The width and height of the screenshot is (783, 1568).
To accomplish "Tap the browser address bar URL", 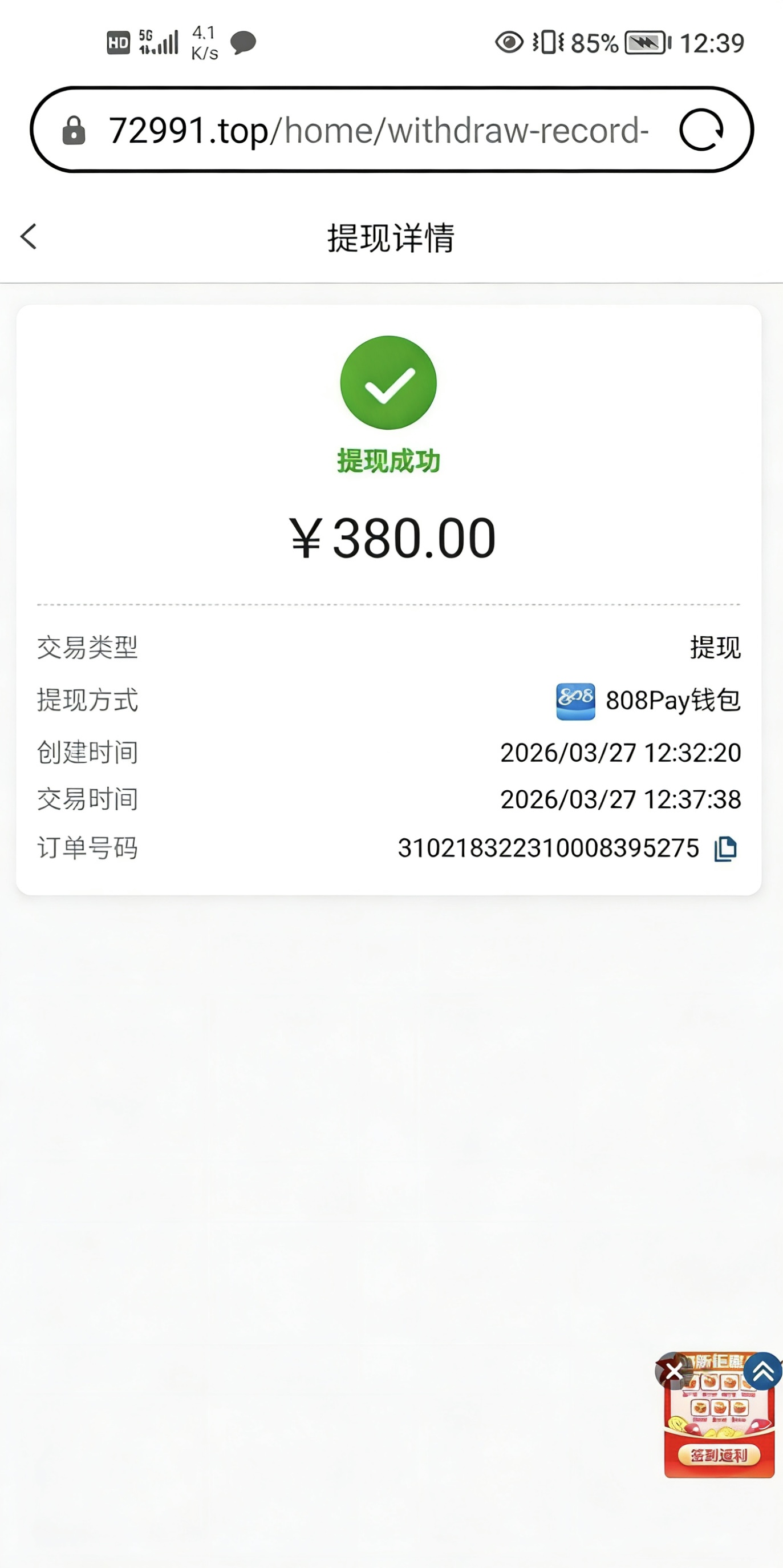I will (x=377, y=130).
